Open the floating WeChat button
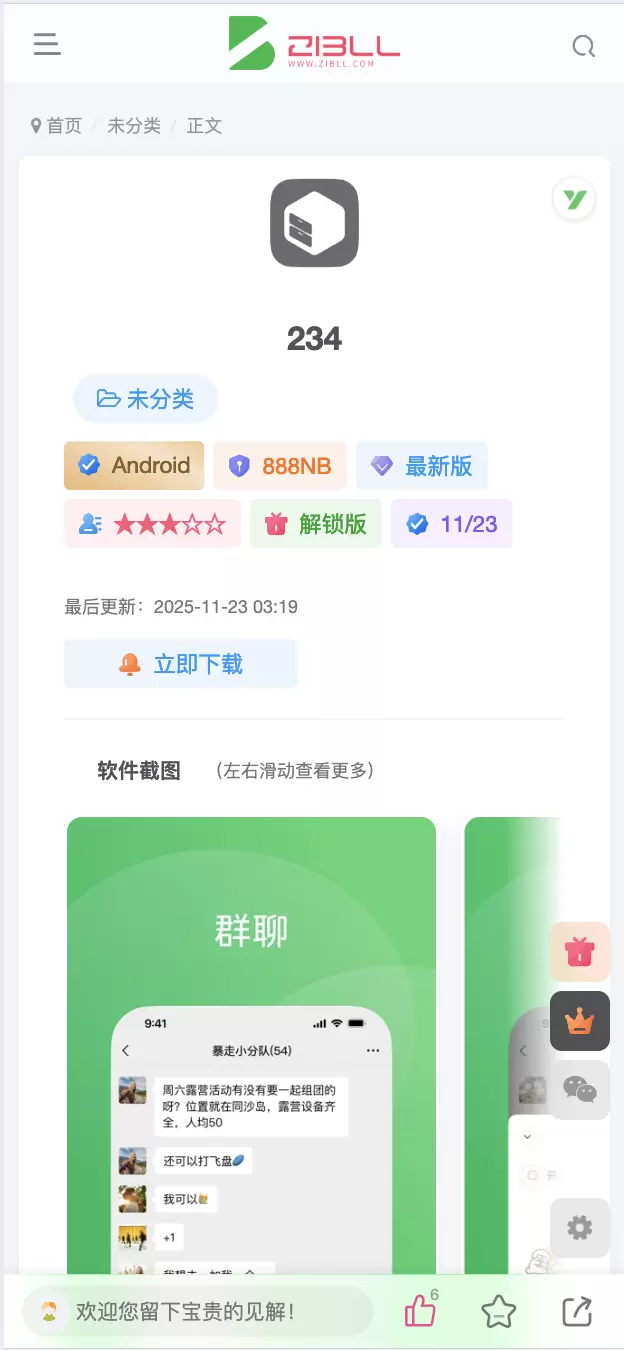 tap(580, 1089)
